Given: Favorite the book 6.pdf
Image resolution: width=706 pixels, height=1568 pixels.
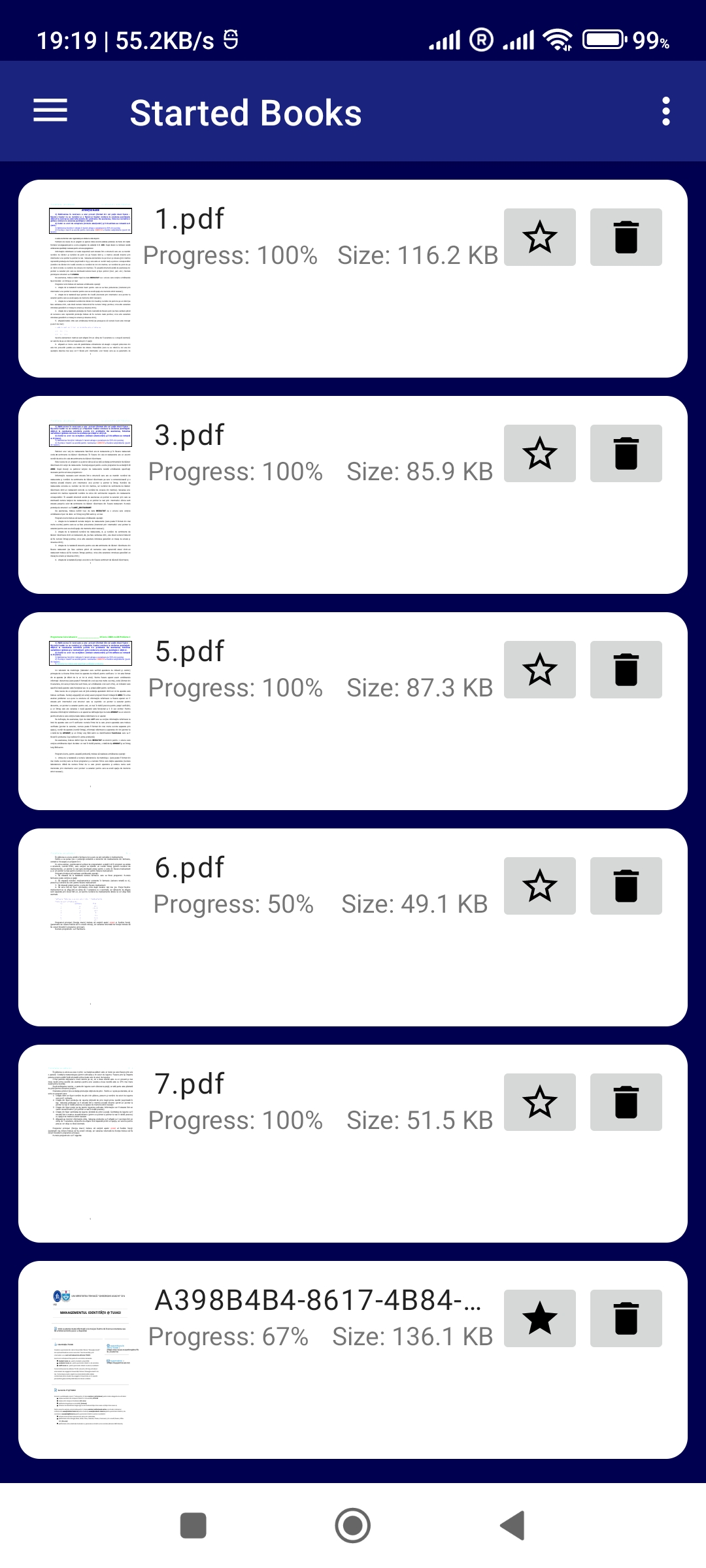Looking at the screenshot, I should [x=541, y=887].
